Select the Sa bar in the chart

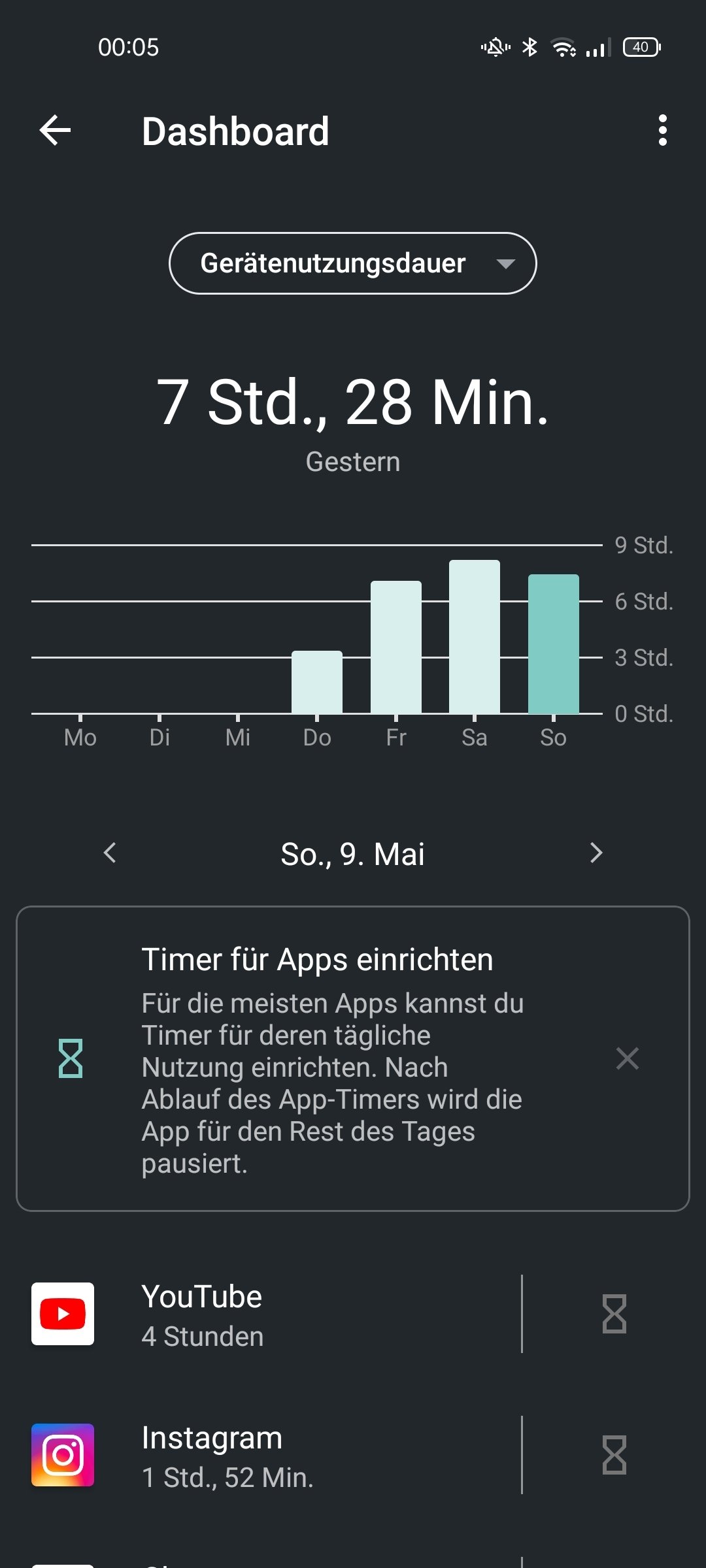pyautogui.click(x=475, y=637)
